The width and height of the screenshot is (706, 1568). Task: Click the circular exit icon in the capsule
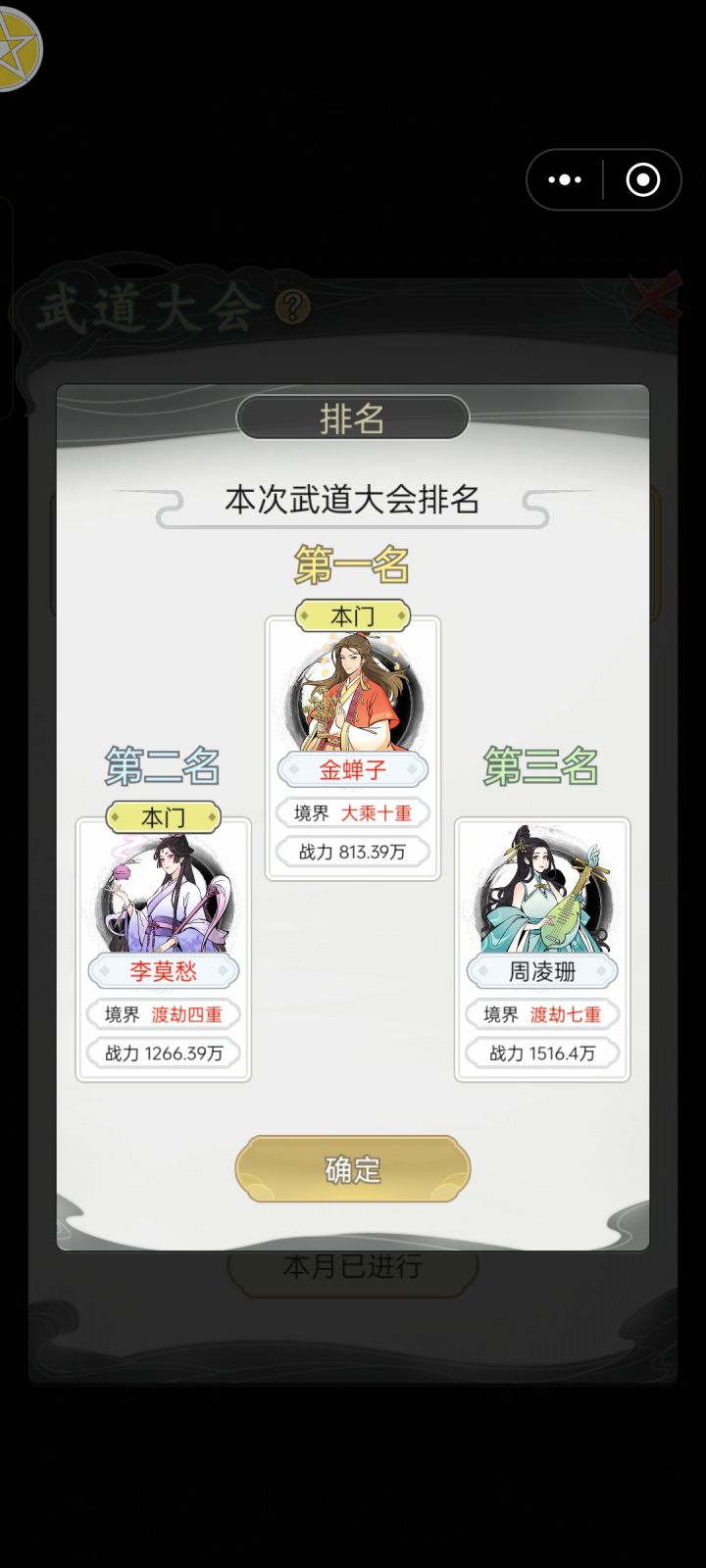[641, 179]
